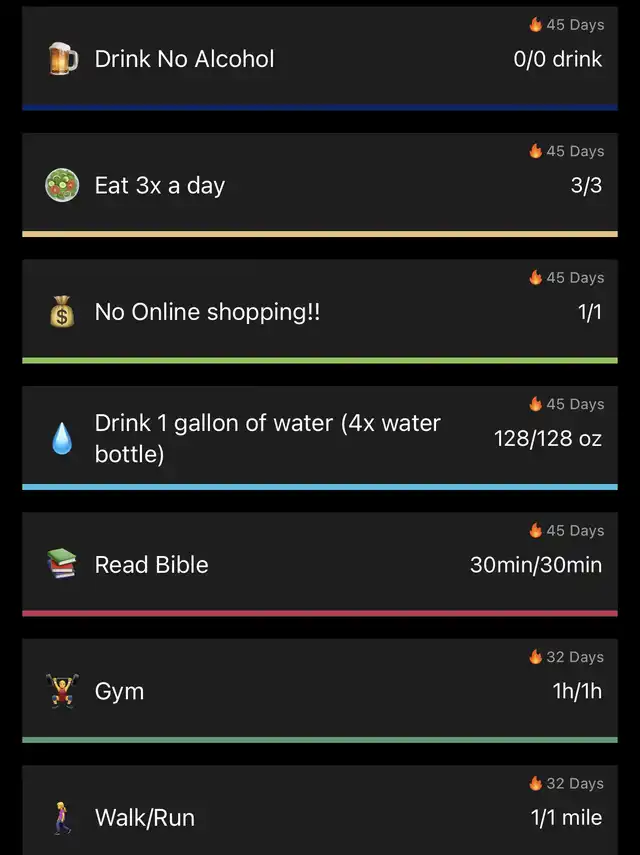Tap the Drink 1 gallon of water habit
Screen dimensions: 640x855
(x=267, y=438)
